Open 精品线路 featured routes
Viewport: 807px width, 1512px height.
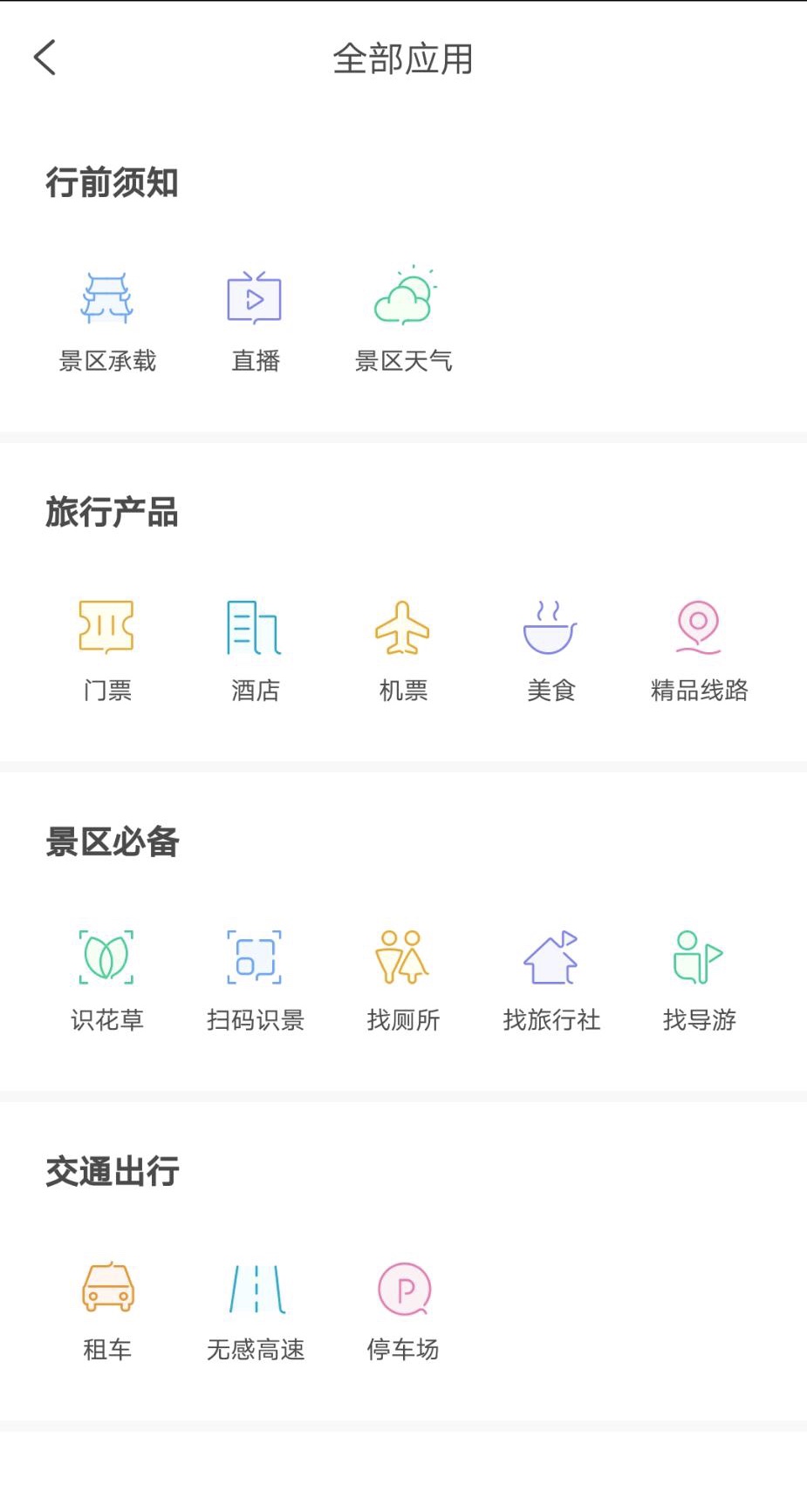pyautogui.click(x=699, y=650)
